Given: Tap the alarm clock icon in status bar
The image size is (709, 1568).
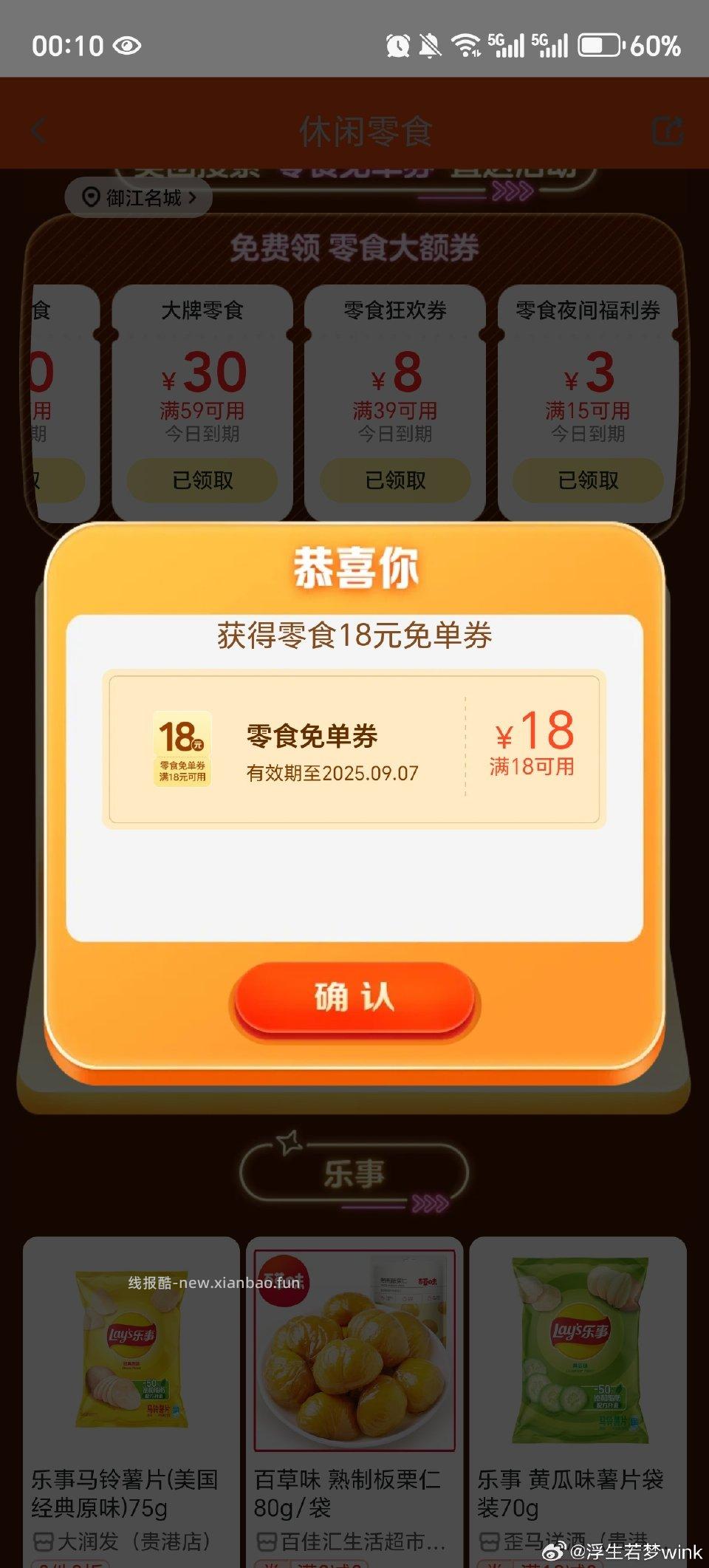Looking at the screenshot, I should (398, 46).
